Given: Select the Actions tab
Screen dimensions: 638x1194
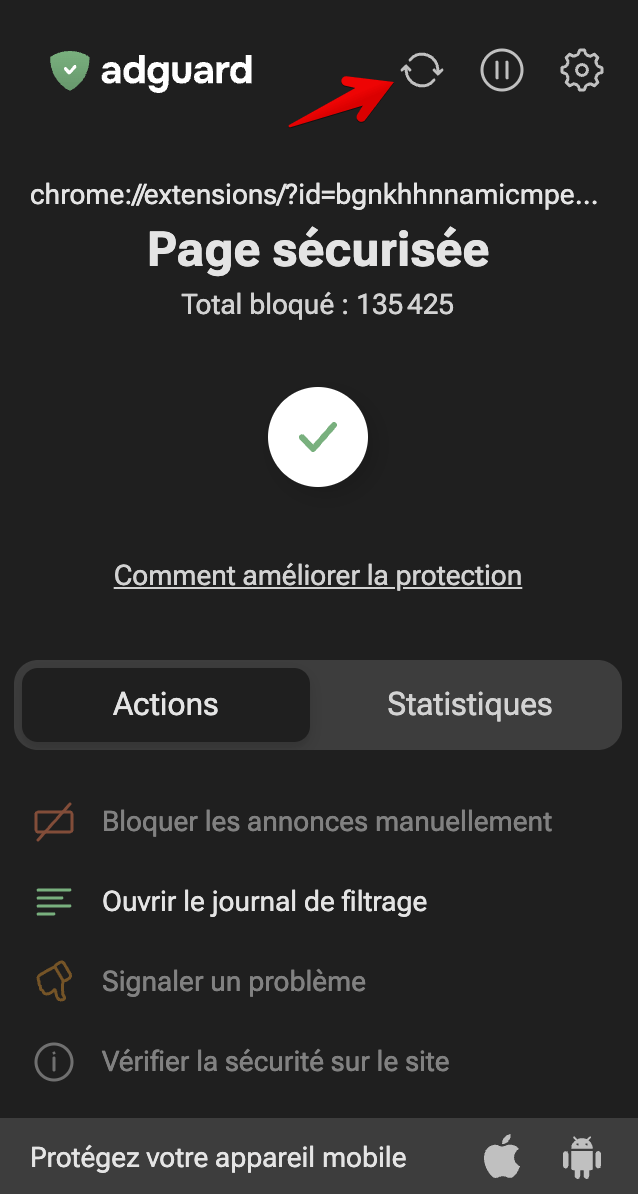Looking at the screenshot, I should [x=166, y=704].
